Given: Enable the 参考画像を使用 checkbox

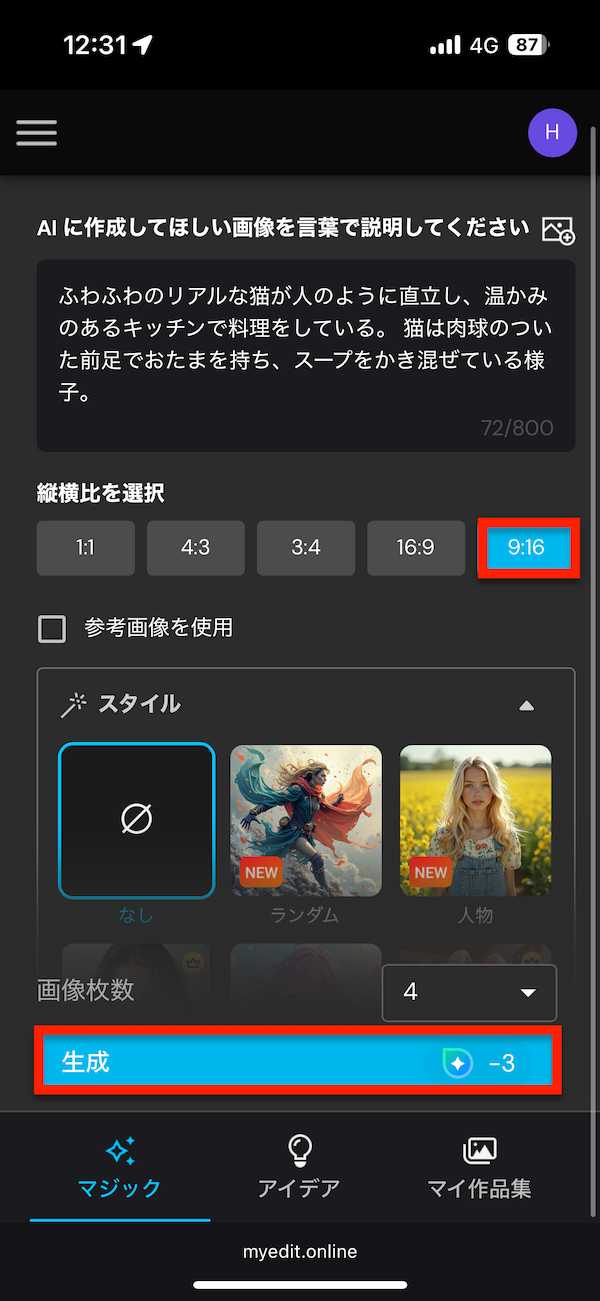Looking at the screenshot, I should (52, 629).
